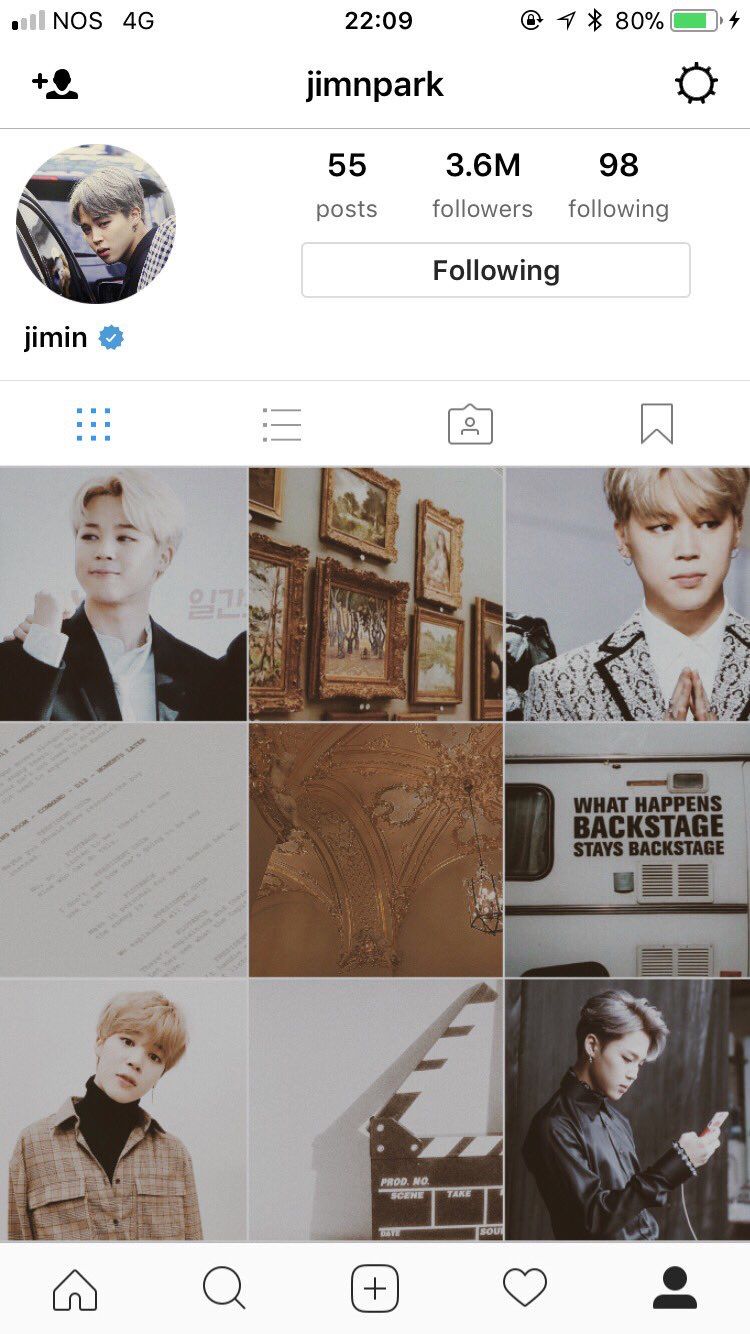Screen dimensions: 750x1334
Task: Open the discover people icon
Action: point(55,85)
